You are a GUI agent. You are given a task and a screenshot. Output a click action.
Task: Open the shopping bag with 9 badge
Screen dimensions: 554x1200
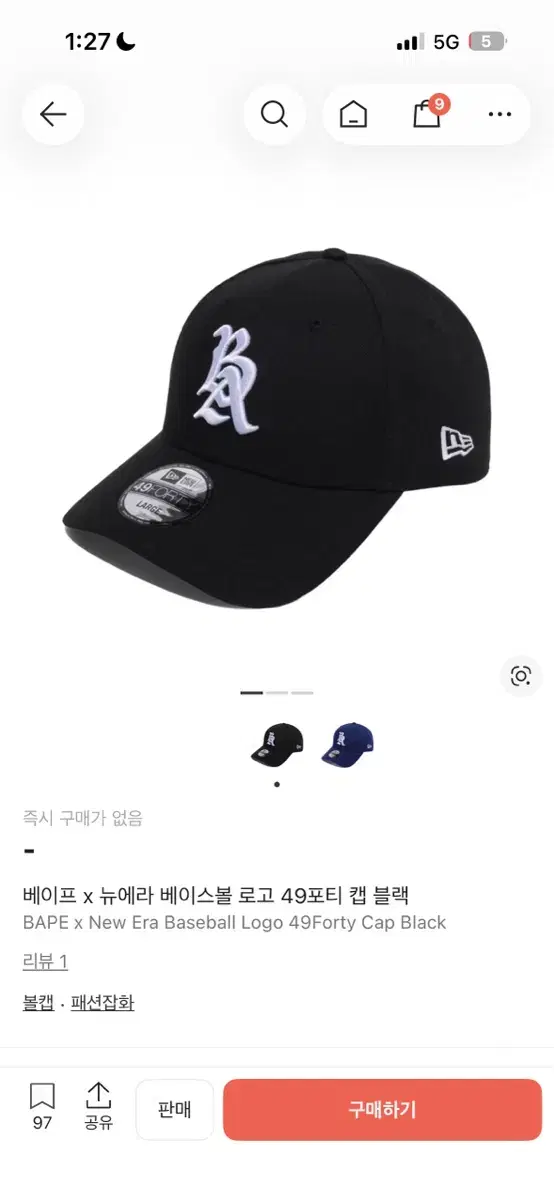428,113
